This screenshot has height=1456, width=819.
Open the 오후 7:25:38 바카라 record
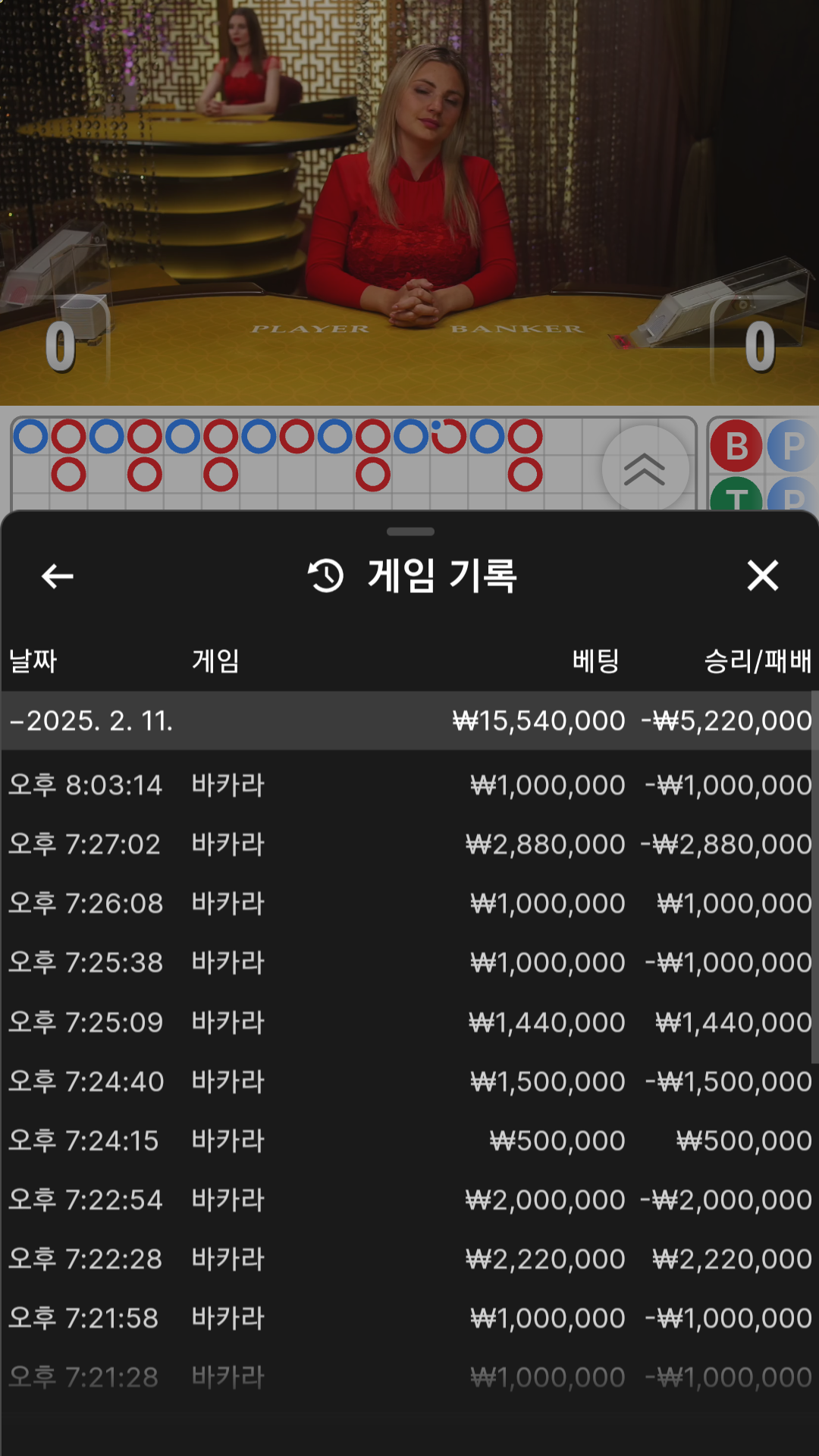pyautogui.click(x=409, y=962)
